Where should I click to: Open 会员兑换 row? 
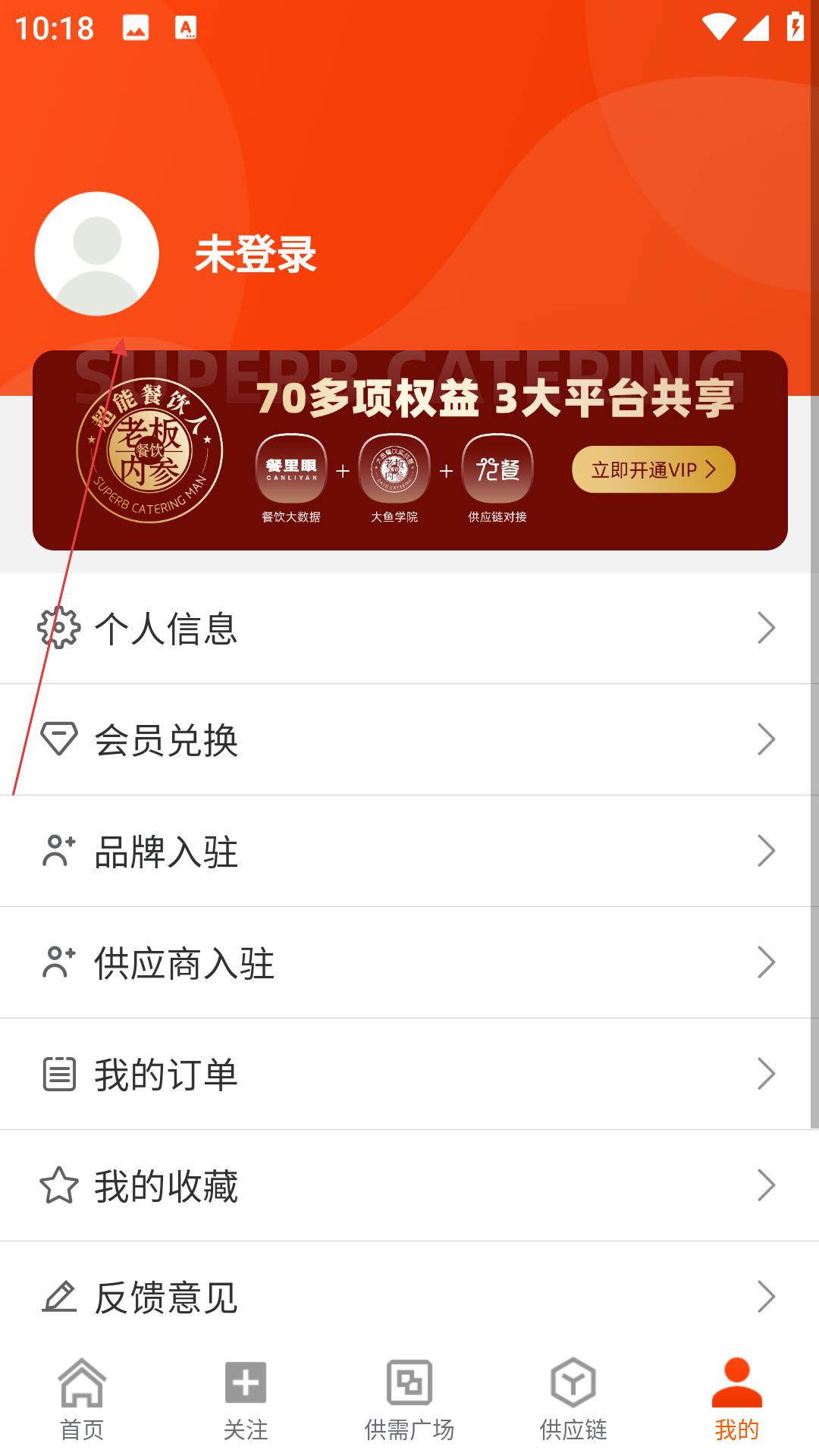[409, 739]
